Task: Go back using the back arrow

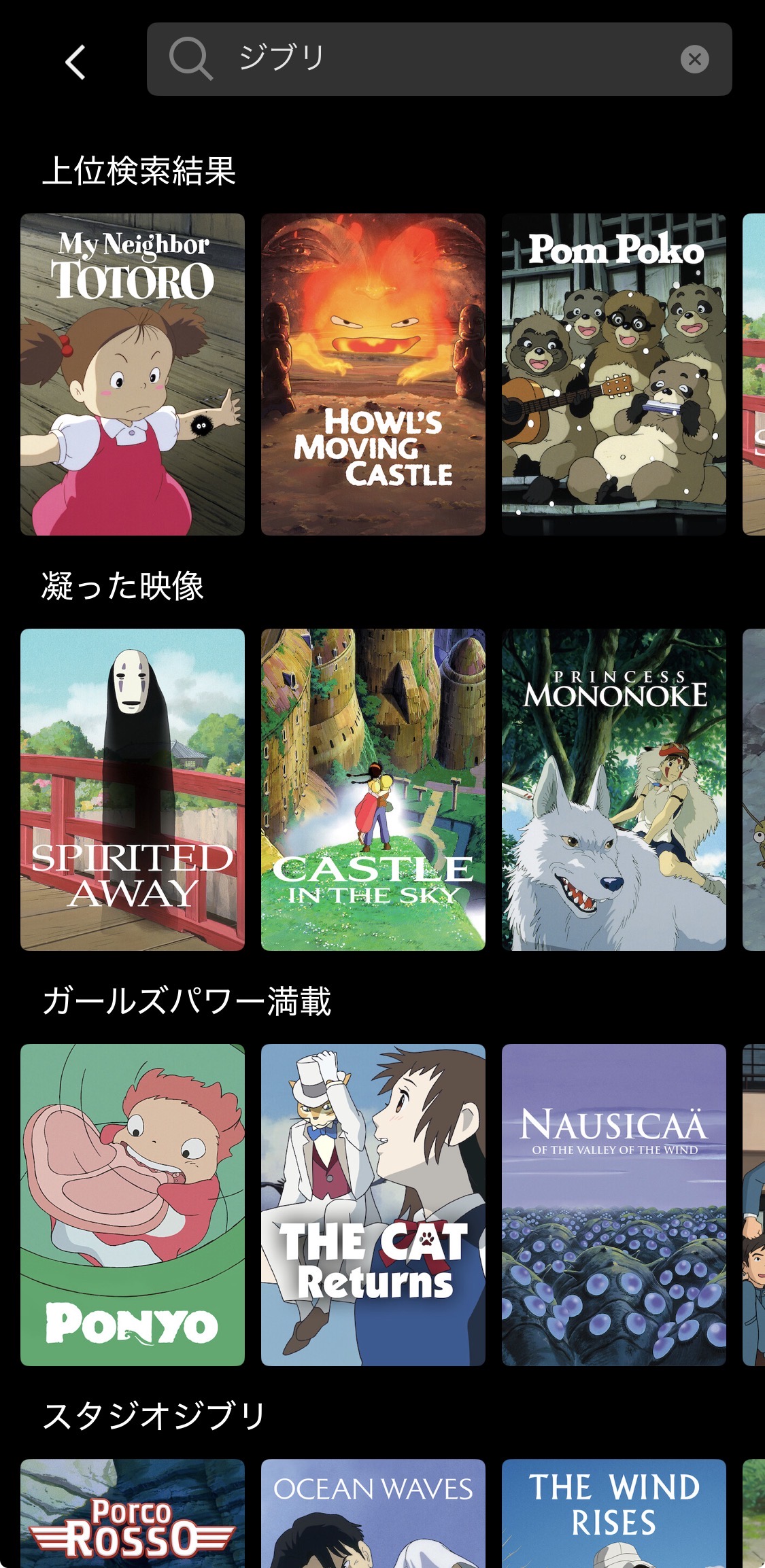Action: coord(75,62)
